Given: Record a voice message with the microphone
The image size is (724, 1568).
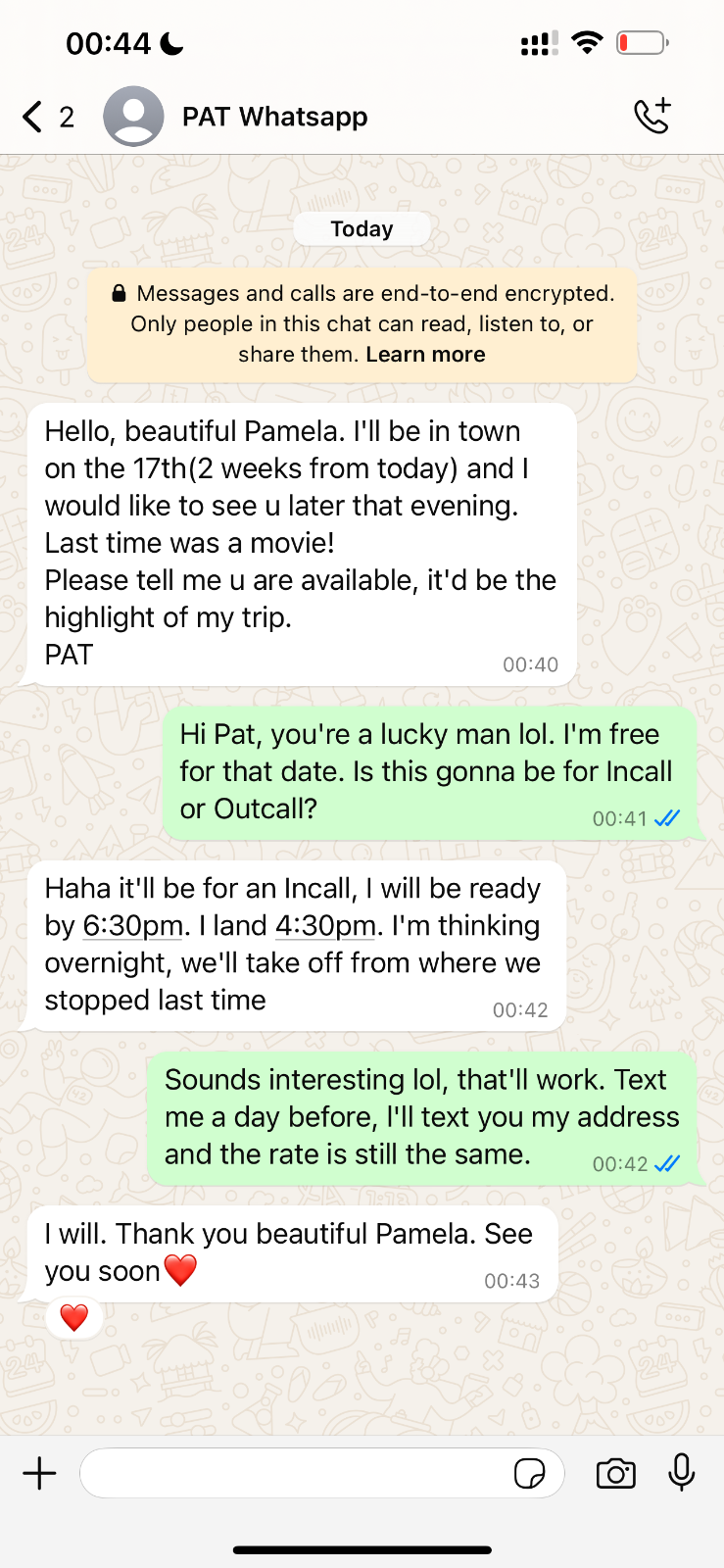Looking at the screenshot, I should tap(682, 1473).
